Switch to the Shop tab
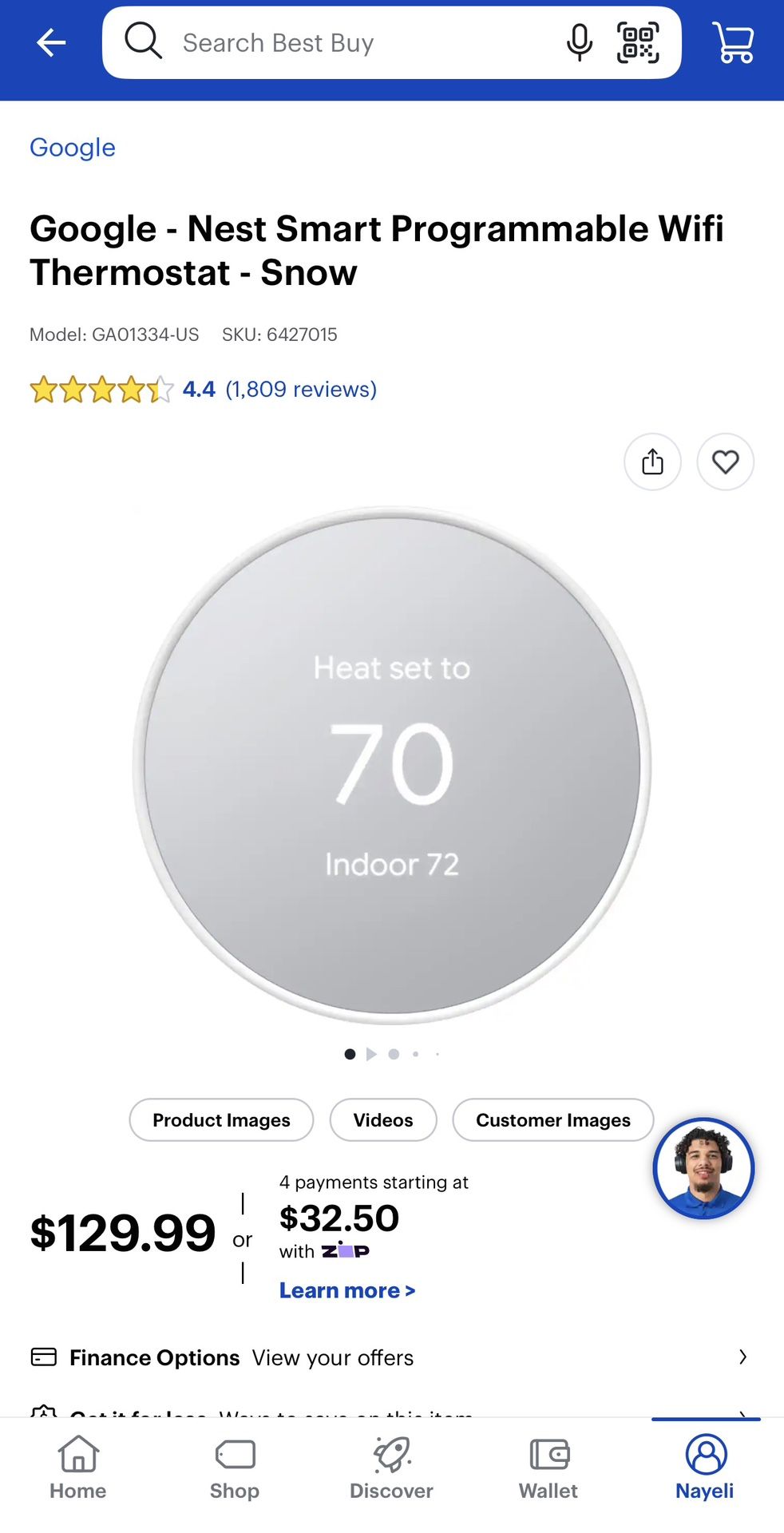 tap(235, 1468)
